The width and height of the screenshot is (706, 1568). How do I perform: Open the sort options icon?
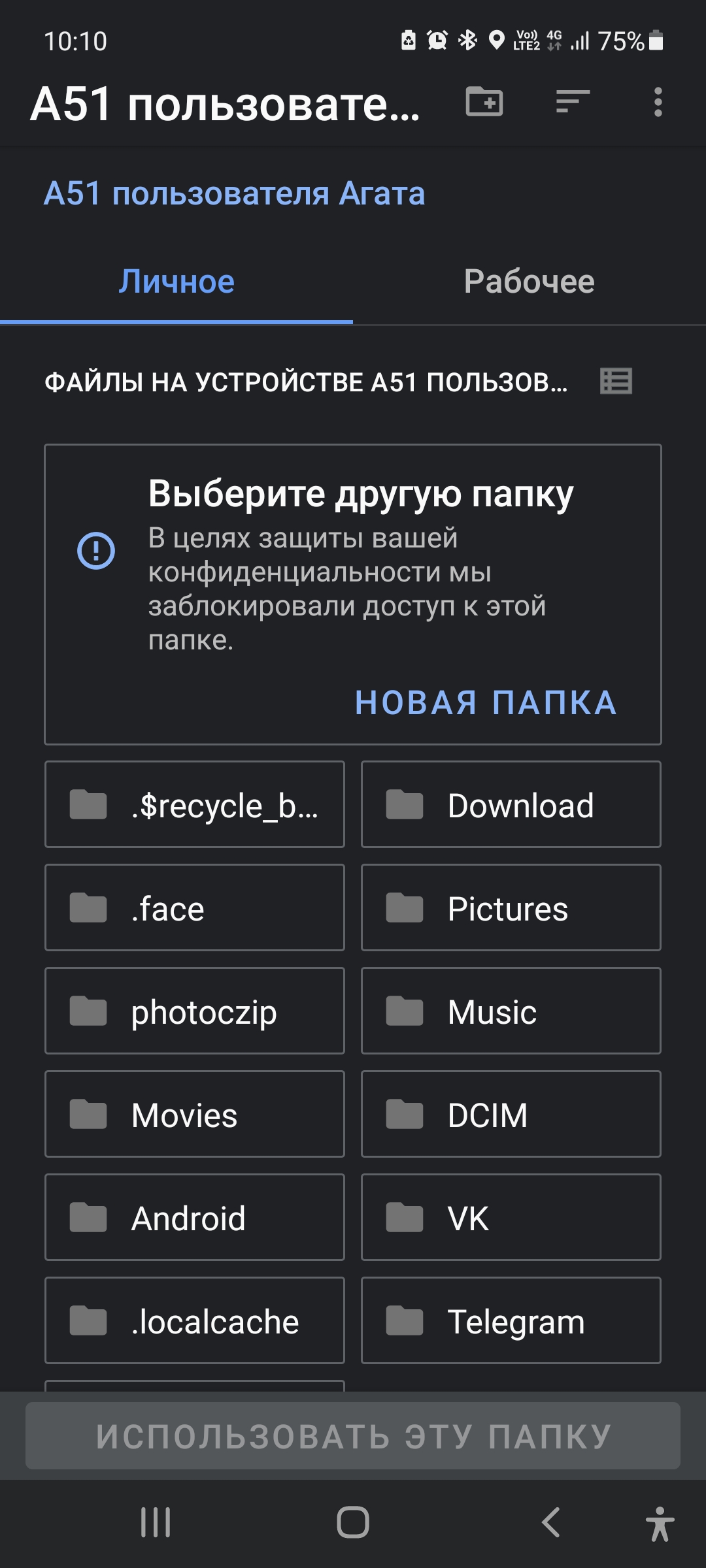(573, 102)
